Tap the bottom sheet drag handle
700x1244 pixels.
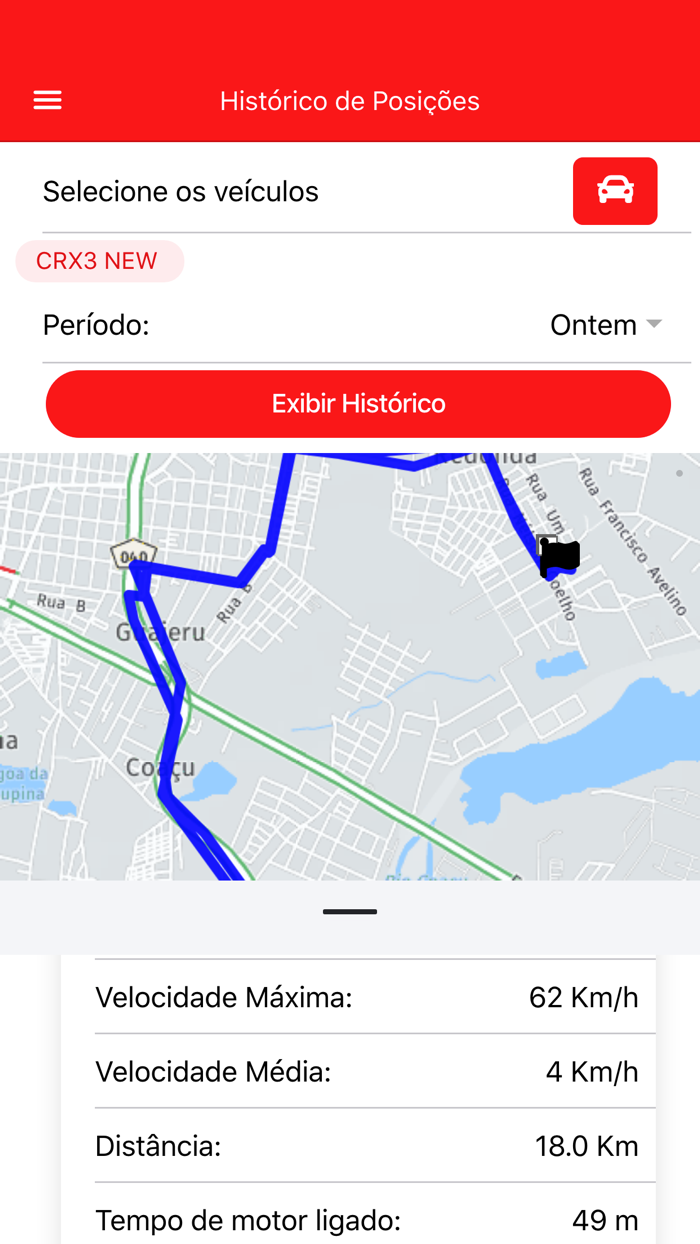point(350,912)
